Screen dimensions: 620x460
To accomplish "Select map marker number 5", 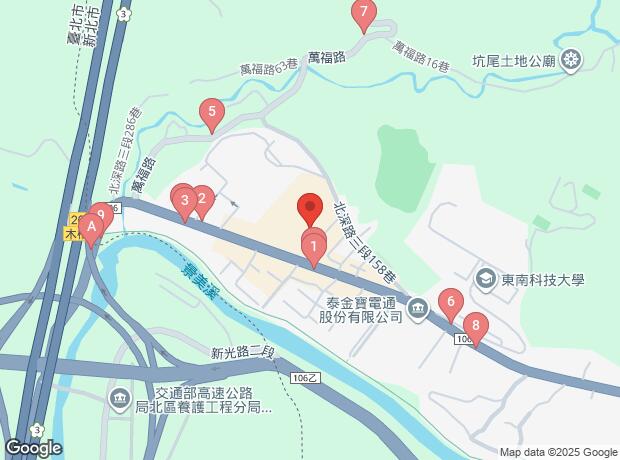I will pos(211,112).
